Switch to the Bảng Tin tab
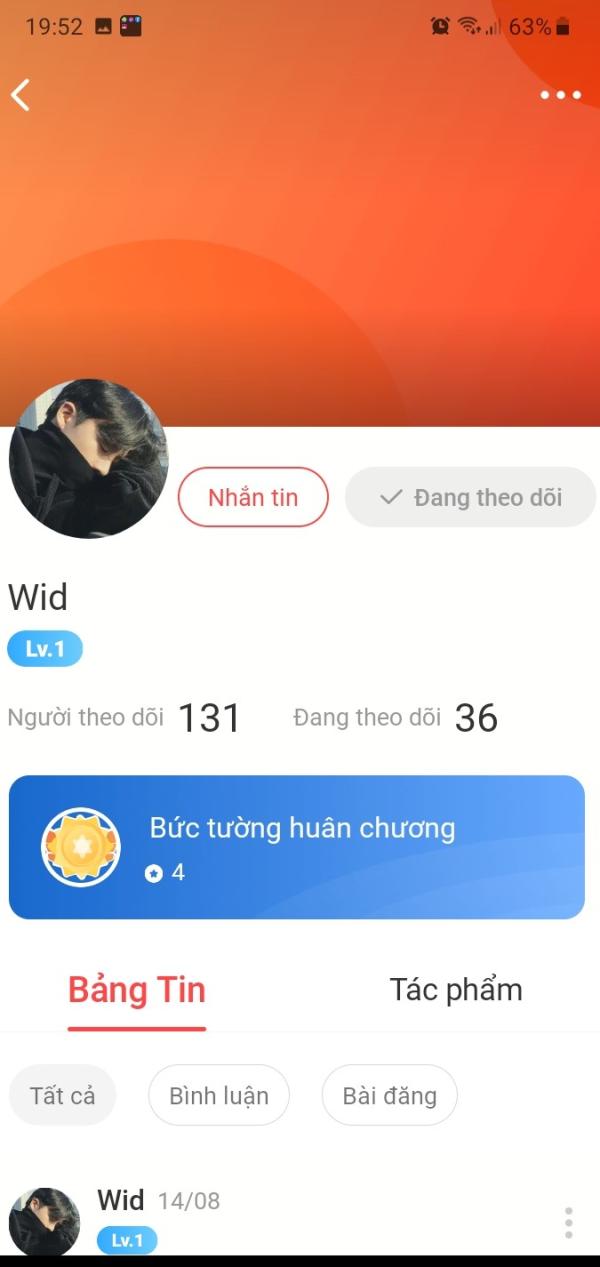The image size is (600, 1267). pos(137,990)
